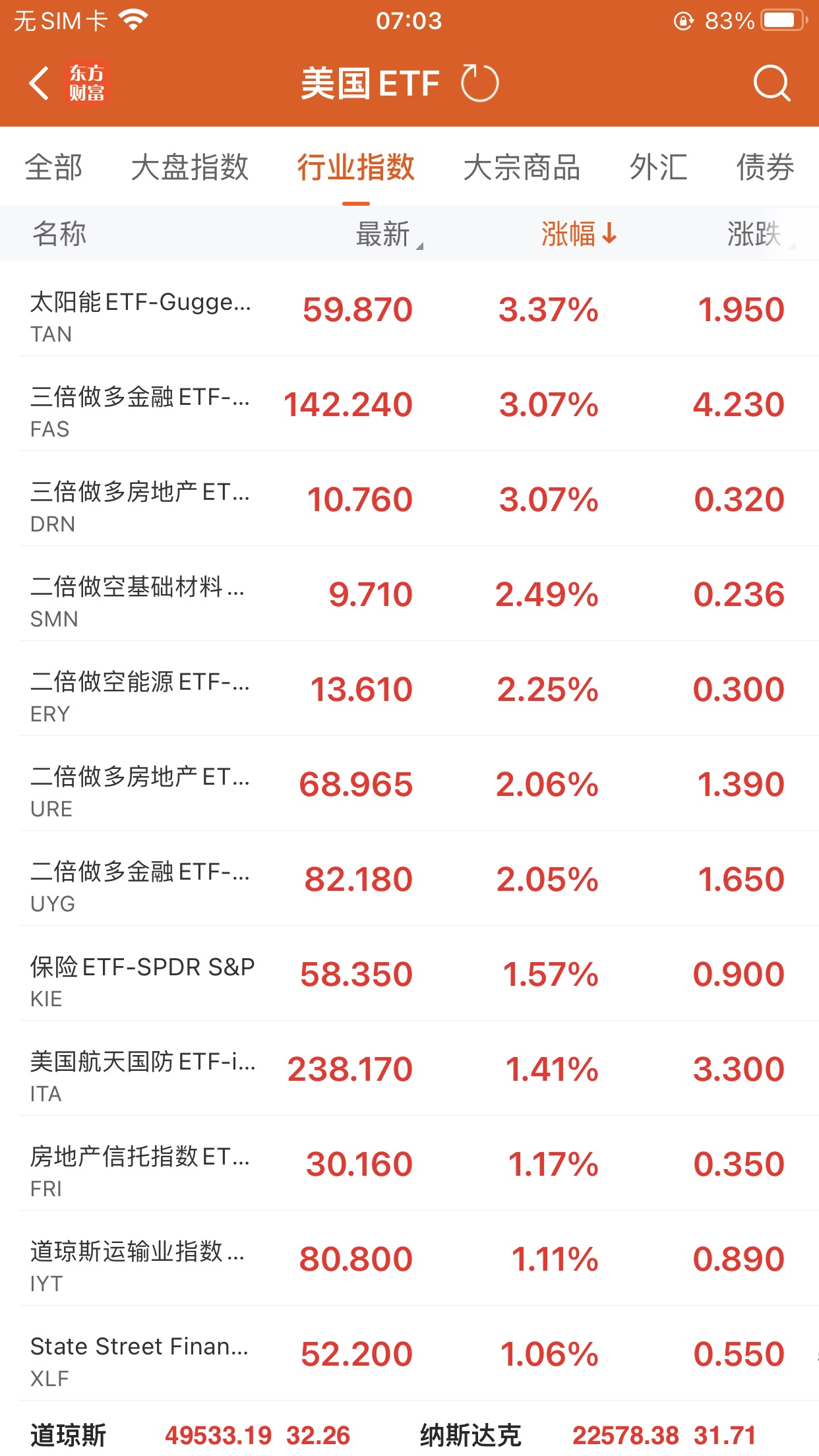
Task: Switch to the 全部 tab
Action: (x=53, y=167)
